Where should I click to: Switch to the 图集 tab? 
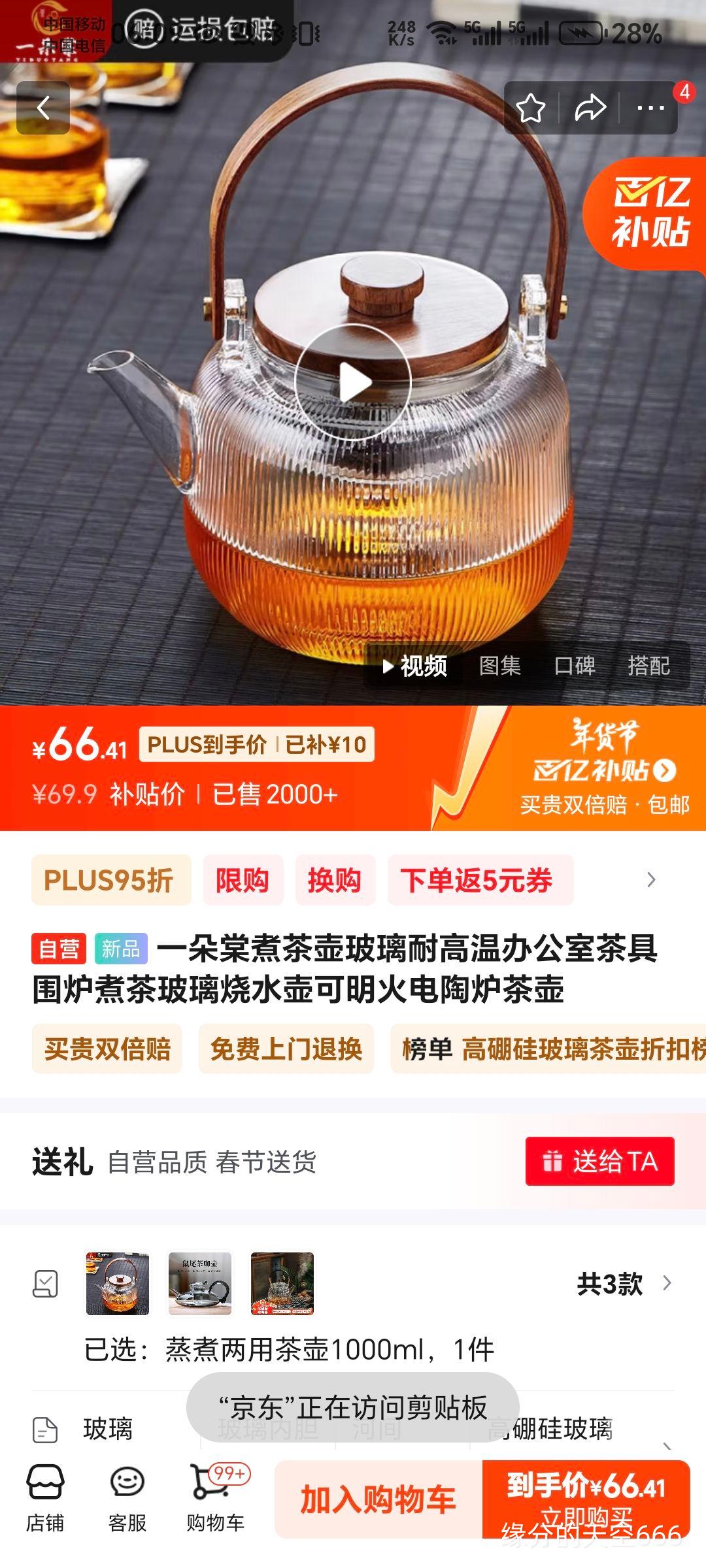[500, 666]
